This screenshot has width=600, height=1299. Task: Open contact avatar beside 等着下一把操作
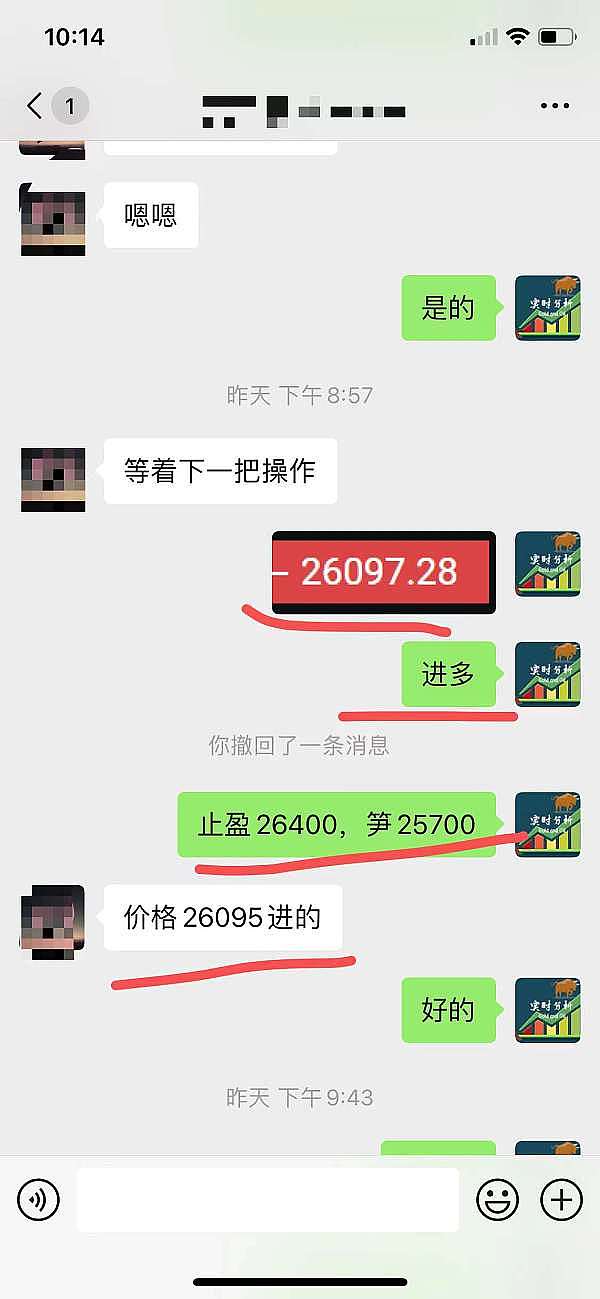click(x=53, y=480)
